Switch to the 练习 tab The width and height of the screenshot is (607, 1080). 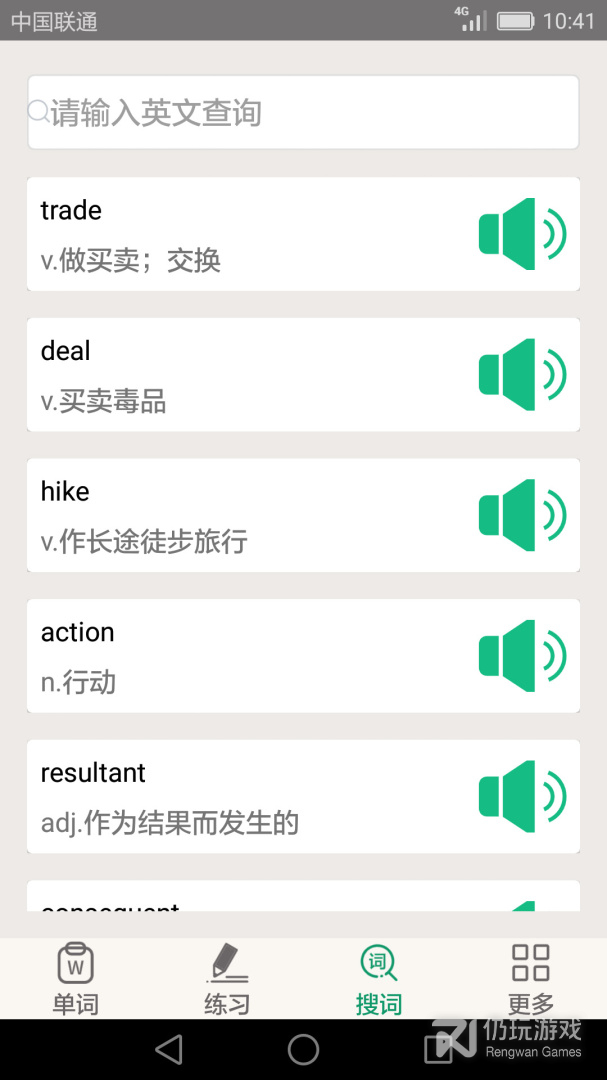coord(227,979)
